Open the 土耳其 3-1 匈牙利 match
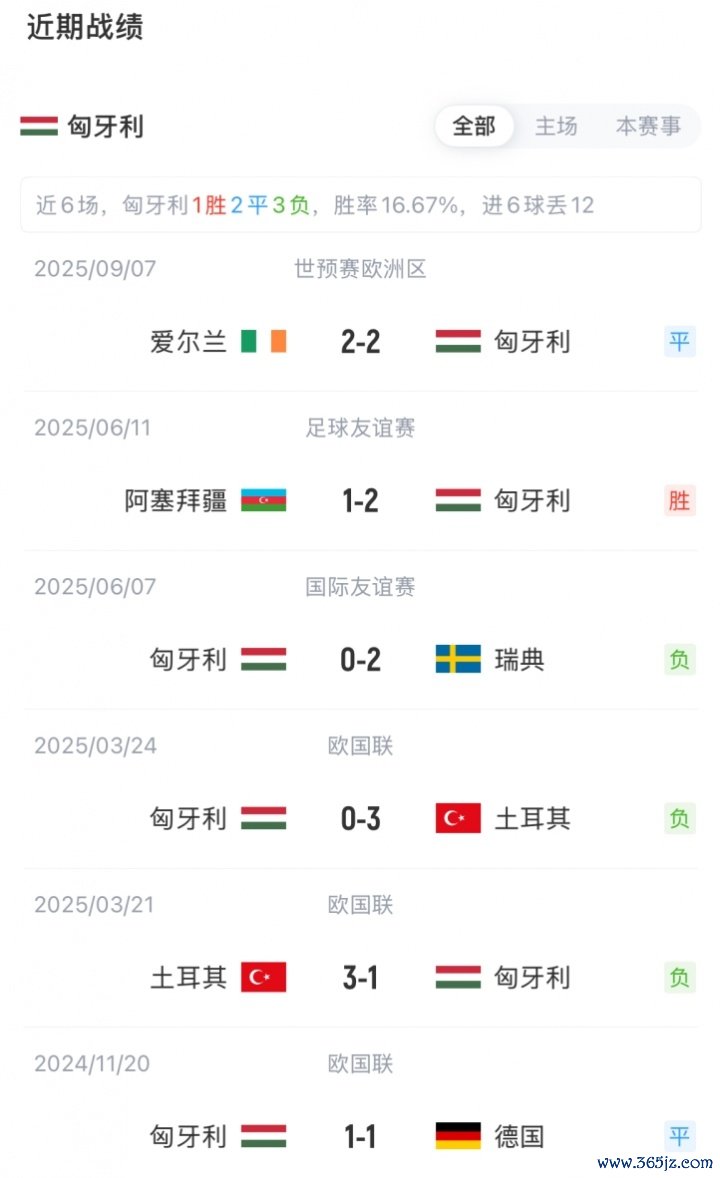 point(360,977)
